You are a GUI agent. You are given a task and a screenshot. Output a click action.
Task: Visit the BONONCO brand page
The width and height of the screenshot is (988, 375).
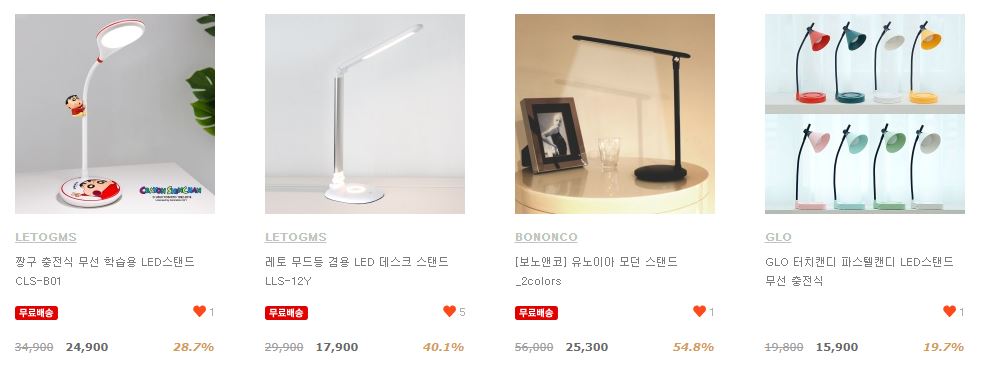546,238
